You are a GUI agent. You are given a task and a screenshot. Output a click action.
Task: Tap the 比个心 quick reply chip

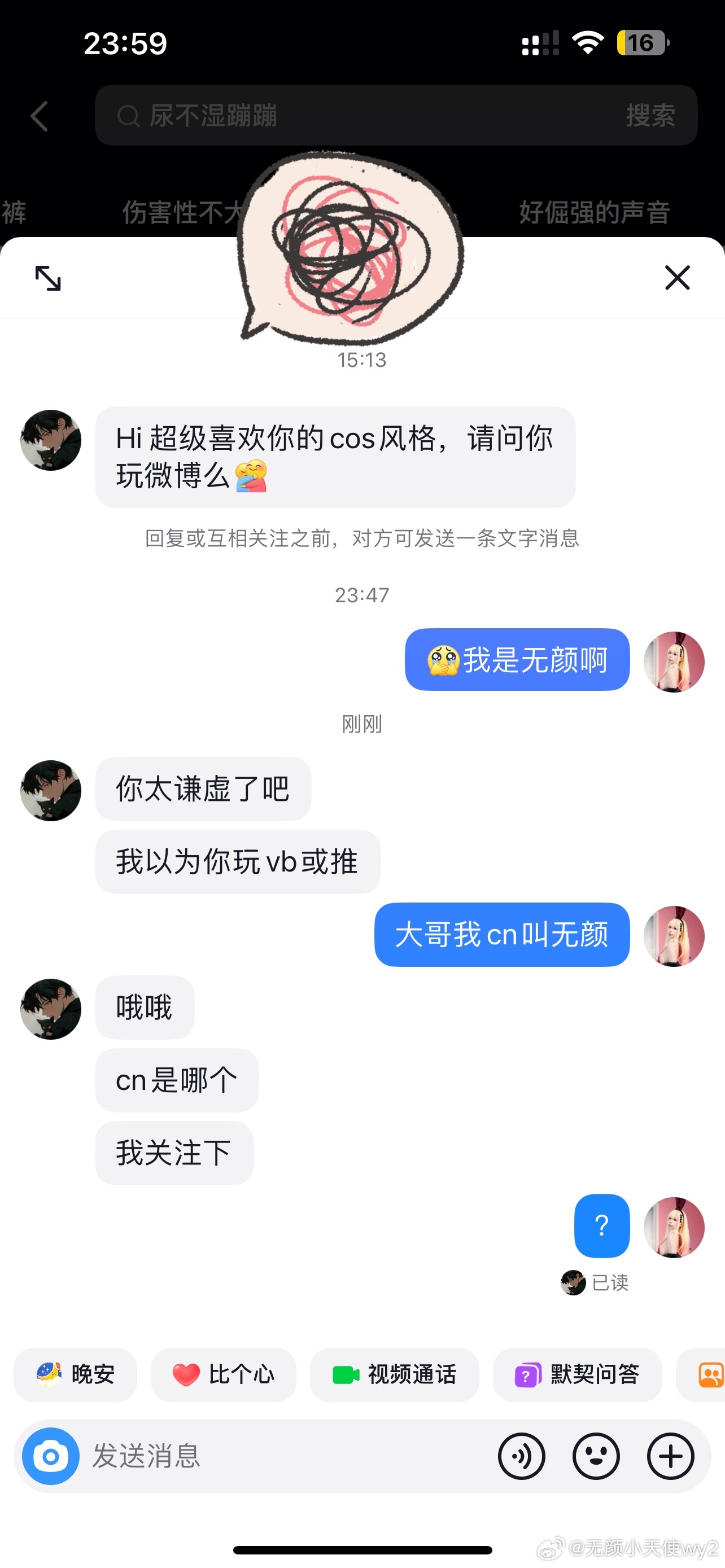[x=224, y=1374]
